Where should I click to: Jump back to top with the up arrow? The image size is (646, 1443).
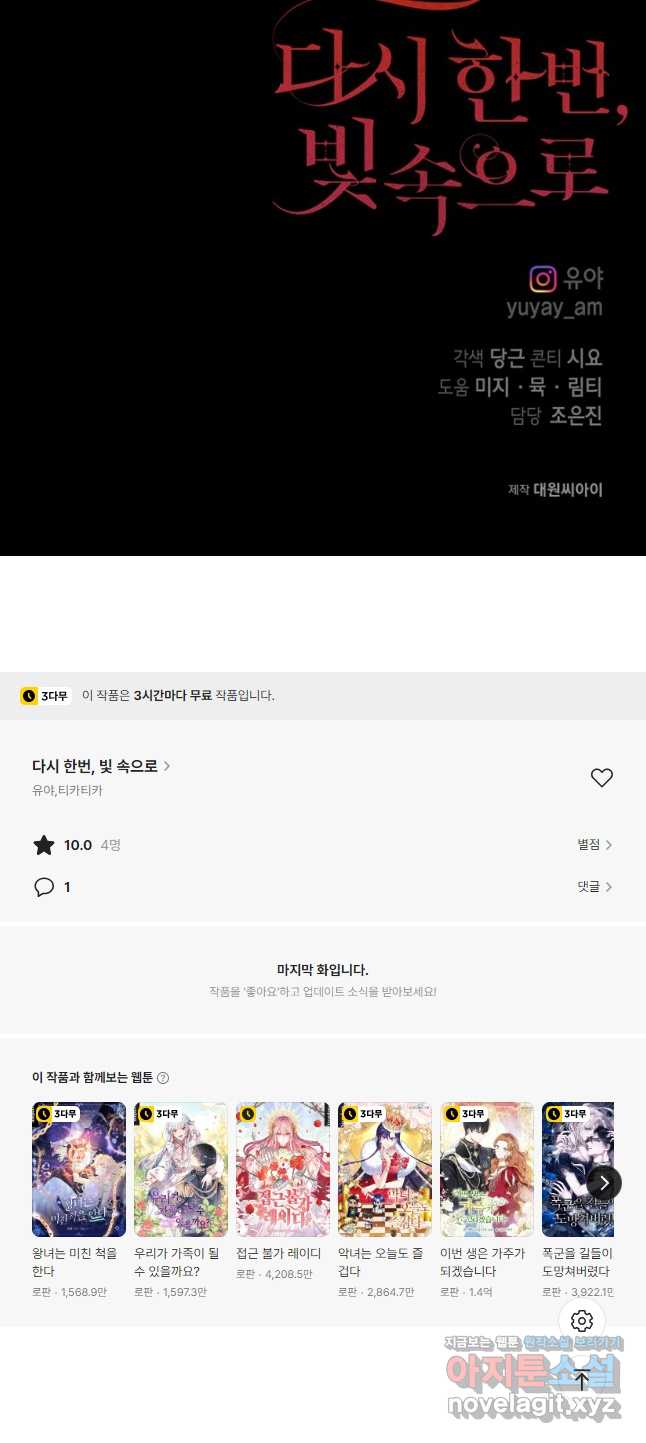pos(582,1380)
